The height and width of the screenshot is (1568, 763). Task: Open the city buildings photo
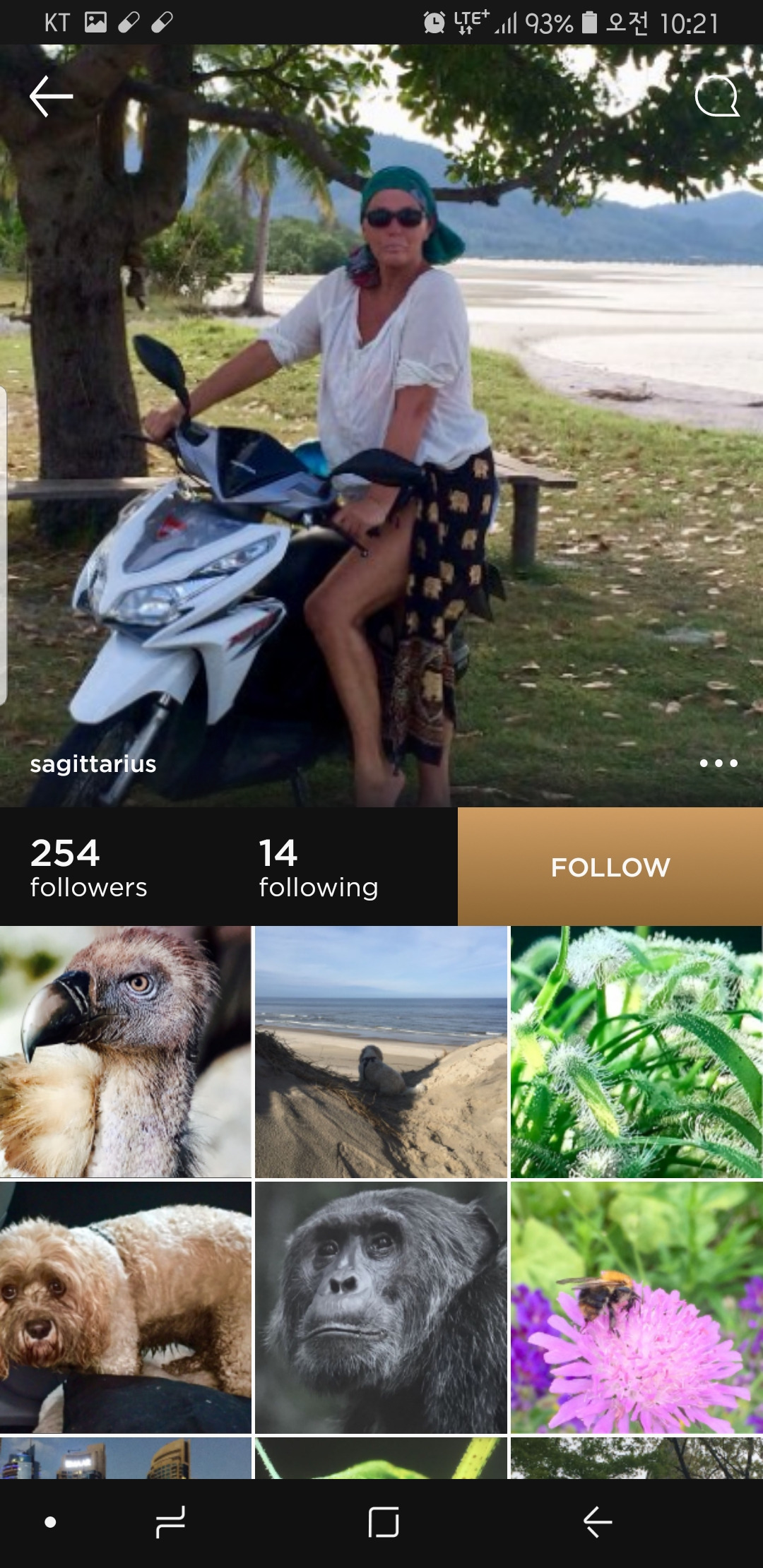(126, 1458)
